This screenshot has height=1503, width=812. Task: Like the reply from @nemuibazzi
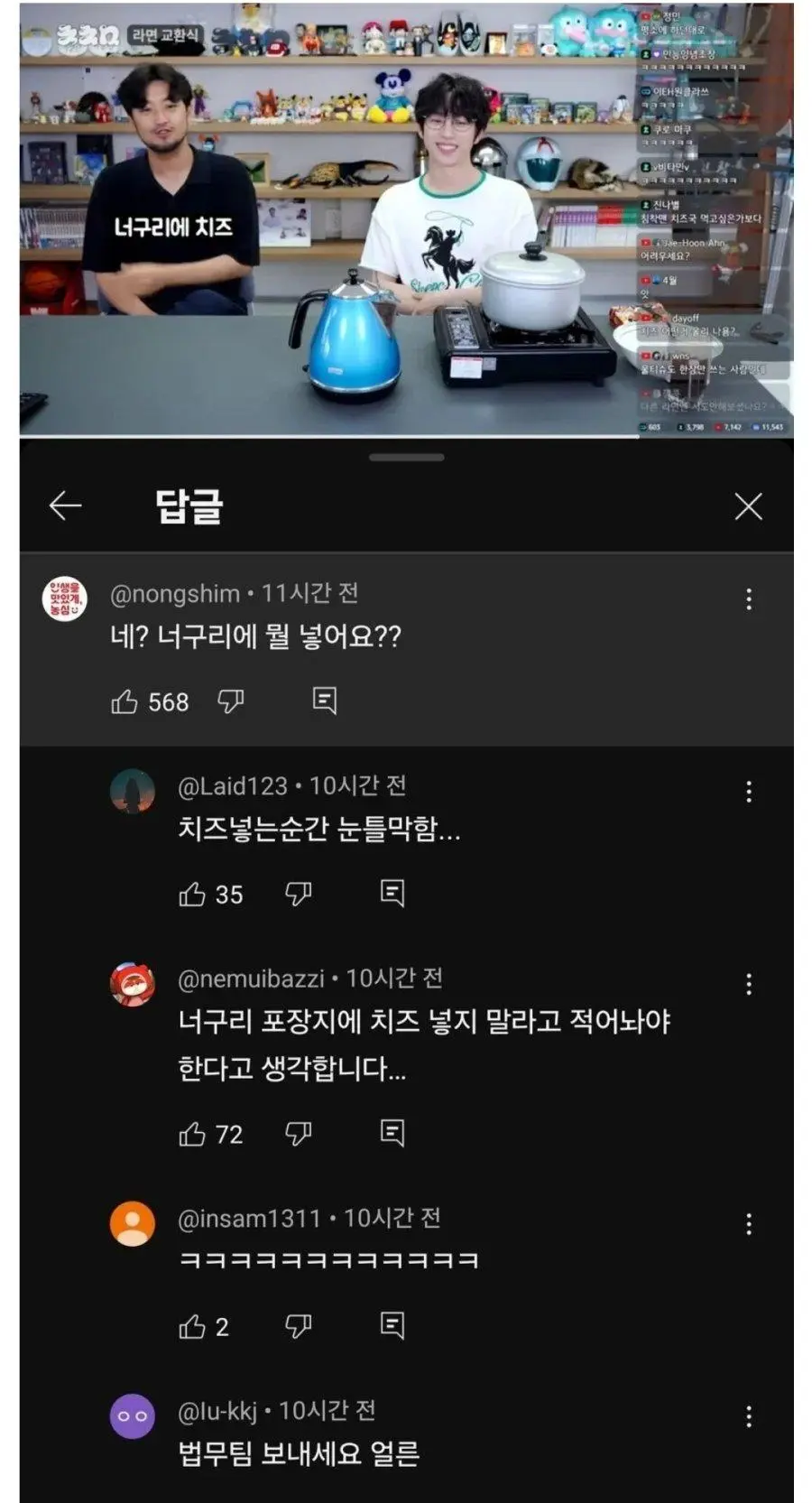(192, 1134)
